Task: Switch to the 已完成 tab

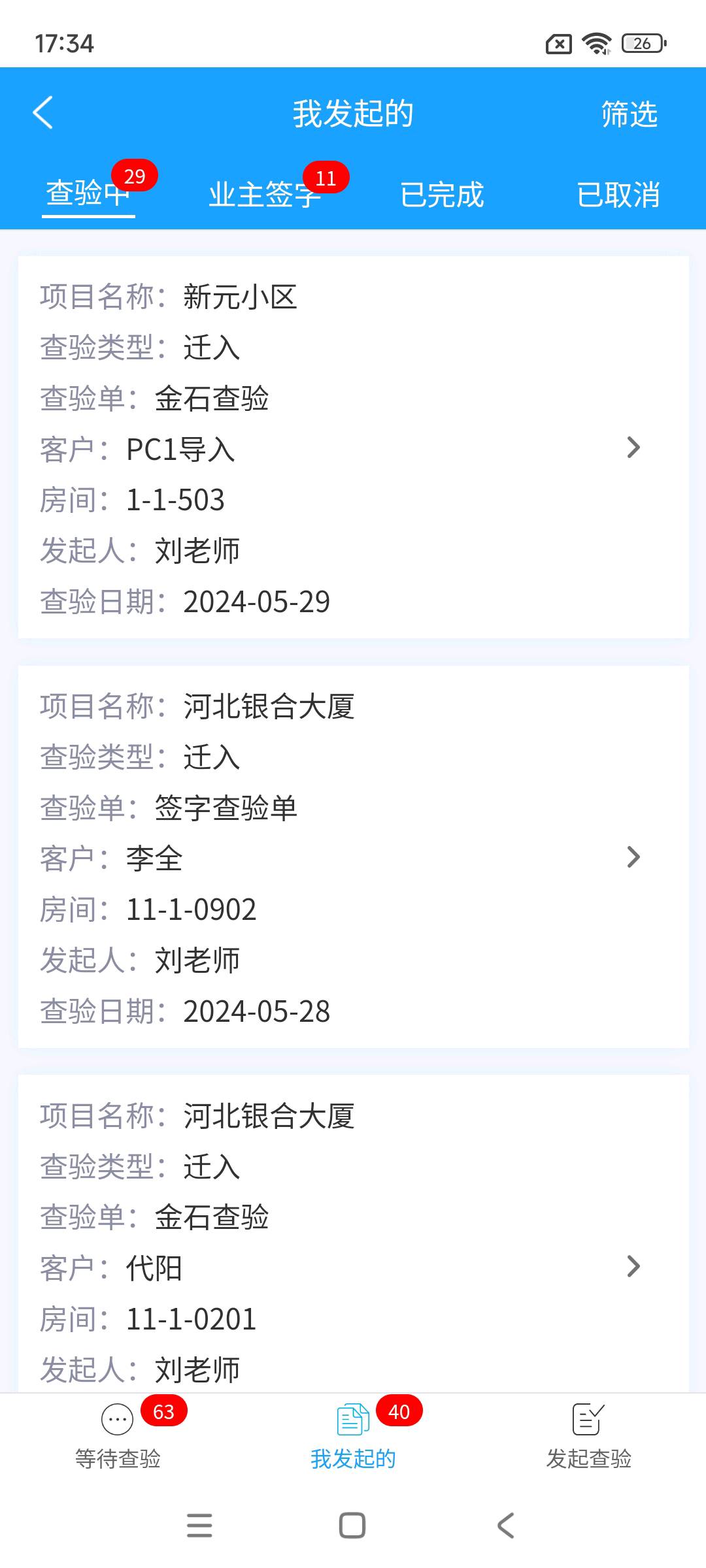Action: point(442,195)
